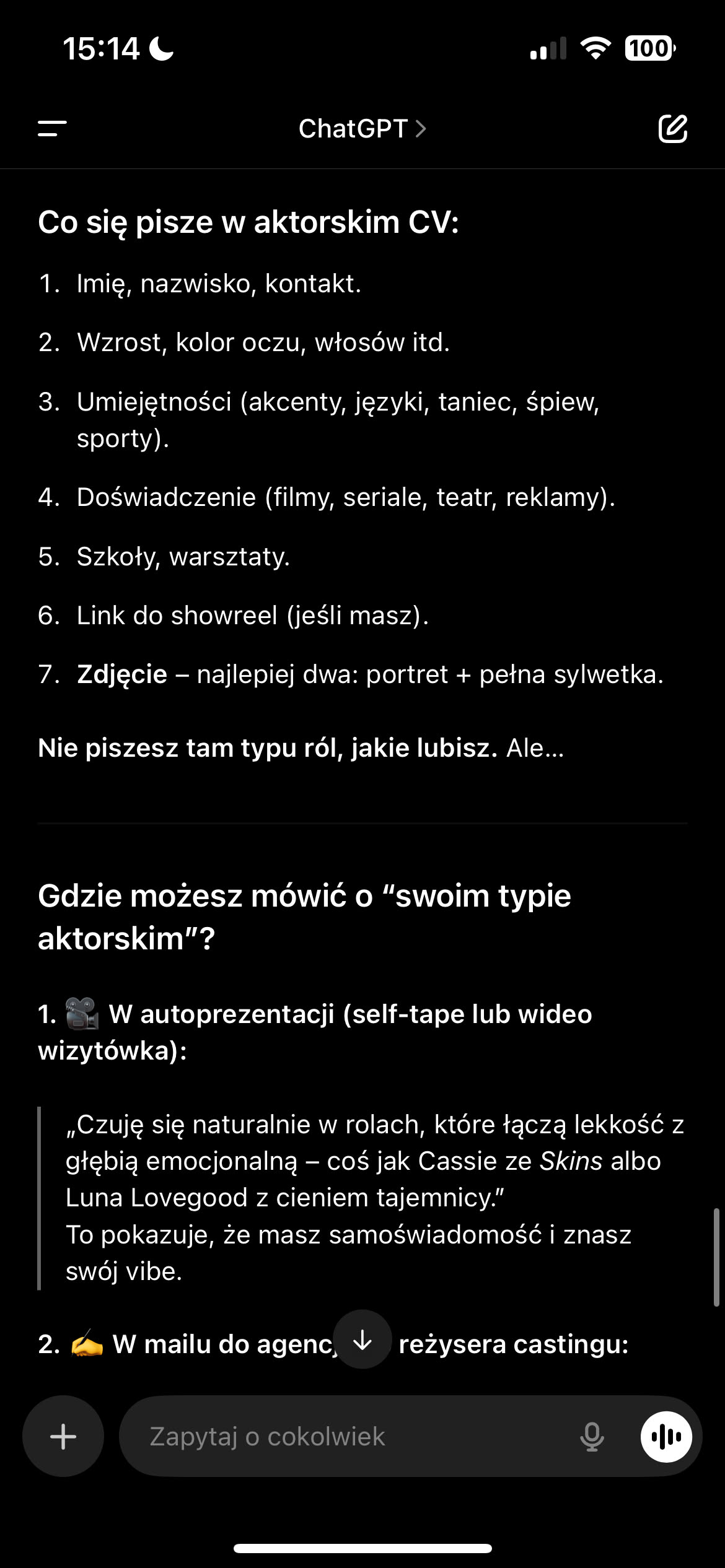Screen dimensions: 725x1568
Task: Open the sidebar menu
Action: pos(52,129)
